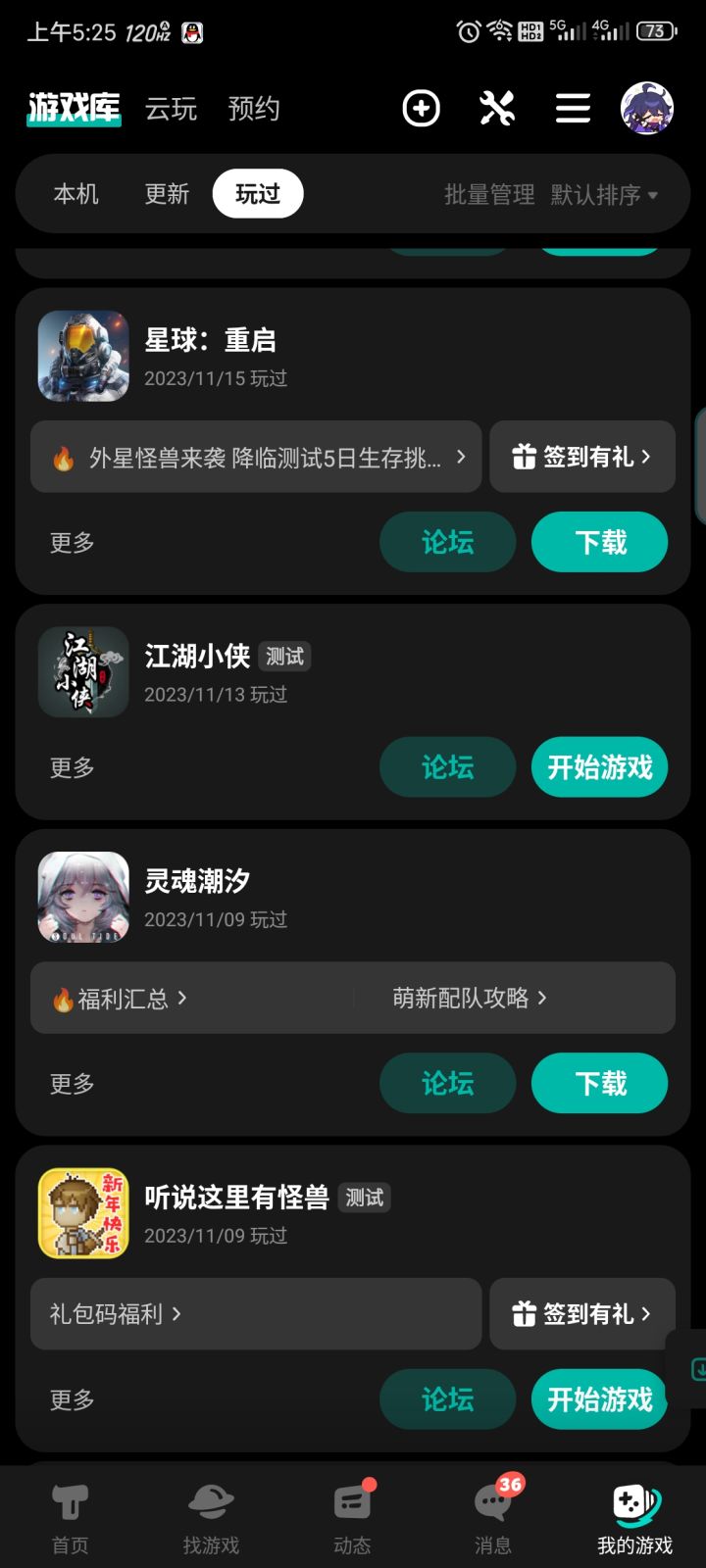Tap 批量管理
Viewport: 706px width, 1568px height.
point(489,195)
